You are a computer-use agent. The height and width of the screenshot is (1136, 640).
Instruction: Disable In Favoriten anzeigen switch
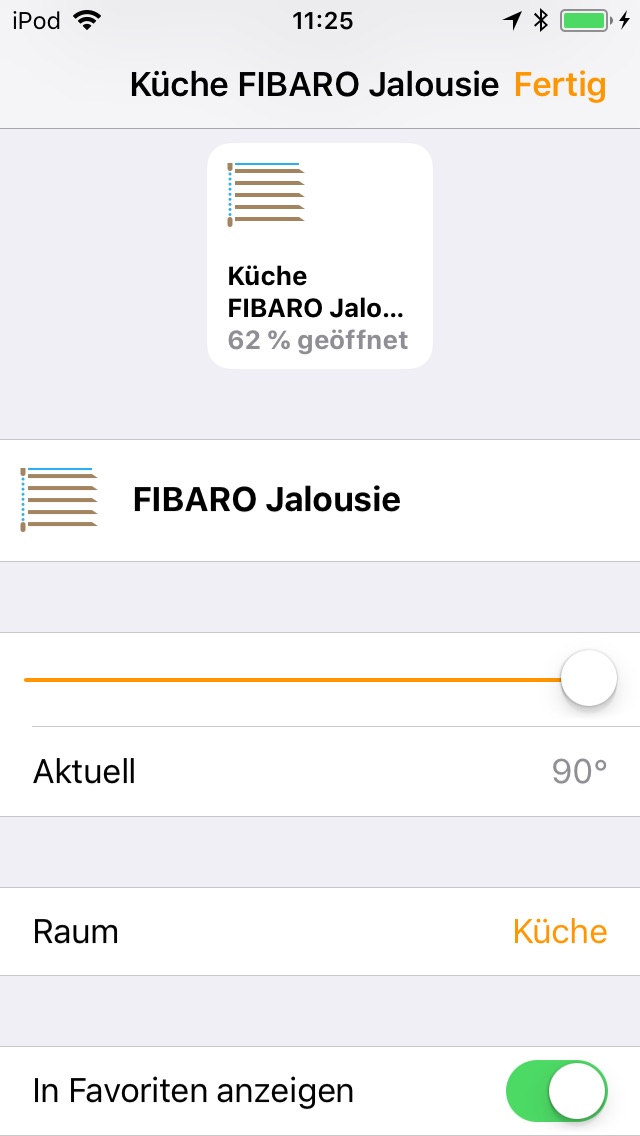click(x=557, y=1090)
